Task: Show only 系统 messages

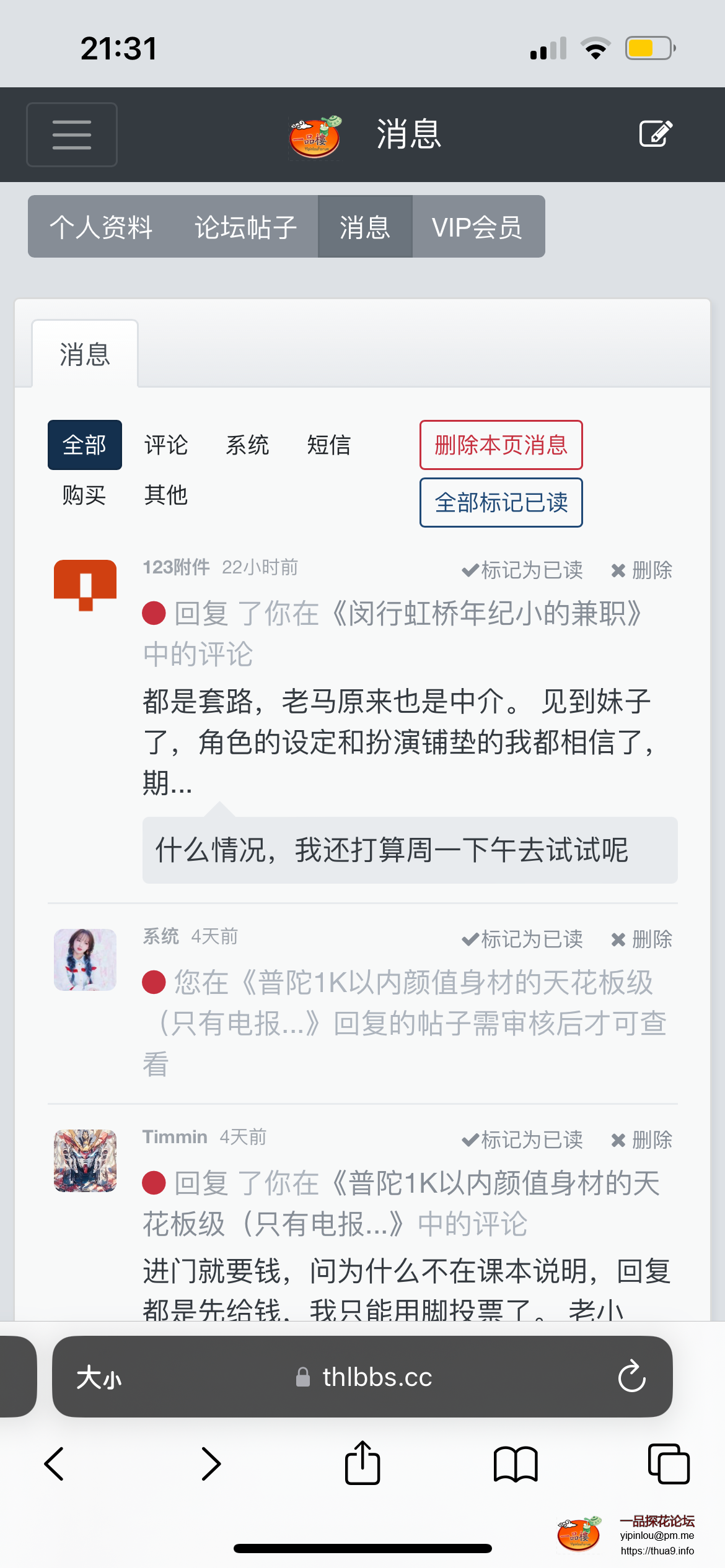Action: click(247, 445)
